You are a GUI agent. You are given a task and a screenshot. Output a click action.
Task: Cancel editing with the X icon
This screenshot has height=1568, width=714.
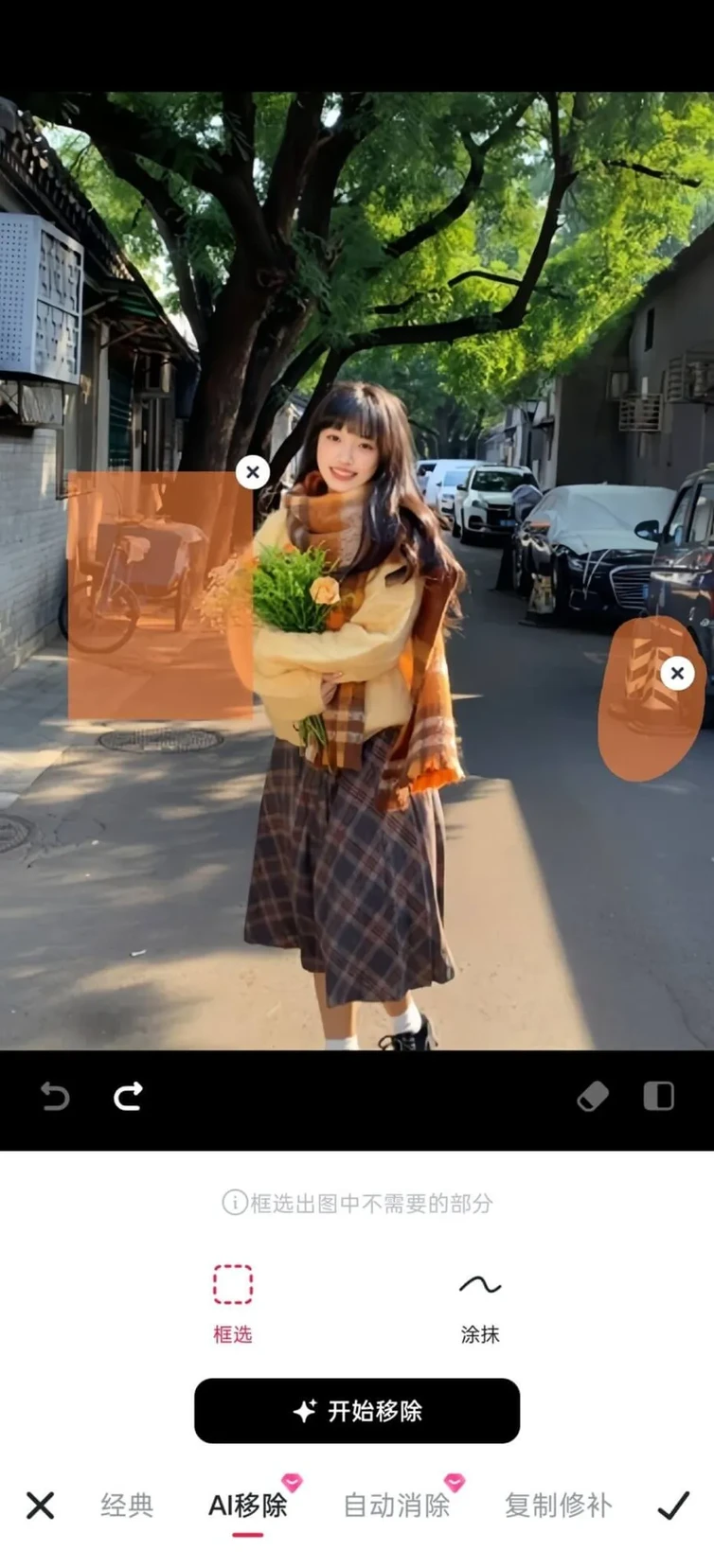click(x=40, y=1505)
